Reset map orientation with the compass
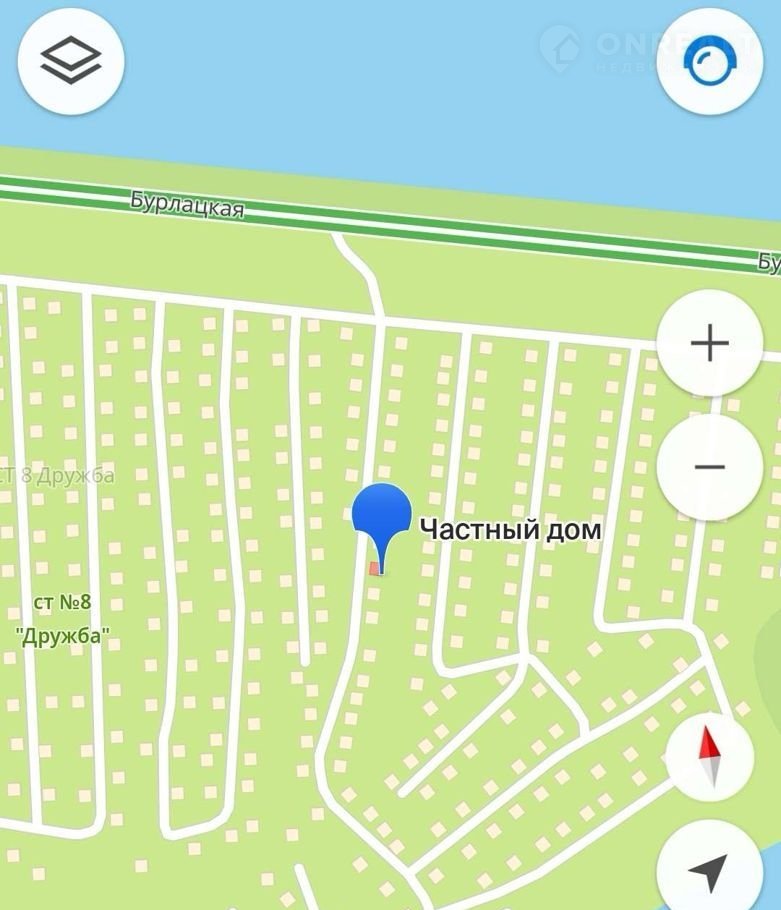781x910 pixels. [x=710, y=757]
